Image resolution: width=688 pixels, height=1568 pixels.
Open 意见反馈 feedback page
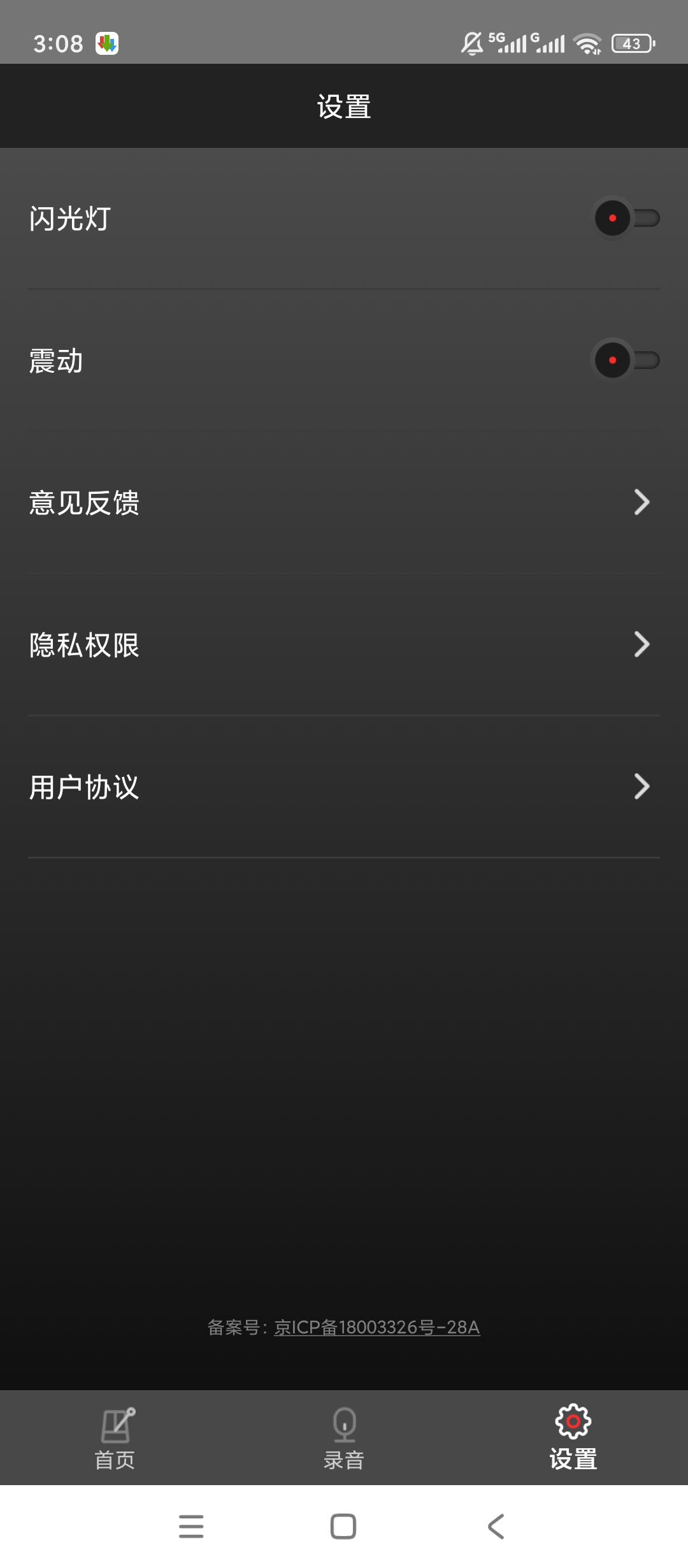pyautogui.click(x=344, y=502)
